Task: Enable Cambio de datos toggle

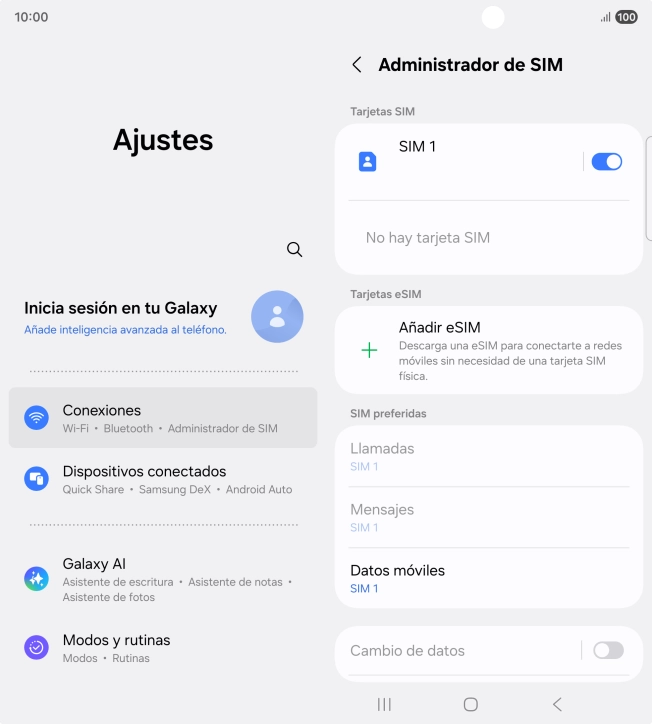Action: click(607, 650)
